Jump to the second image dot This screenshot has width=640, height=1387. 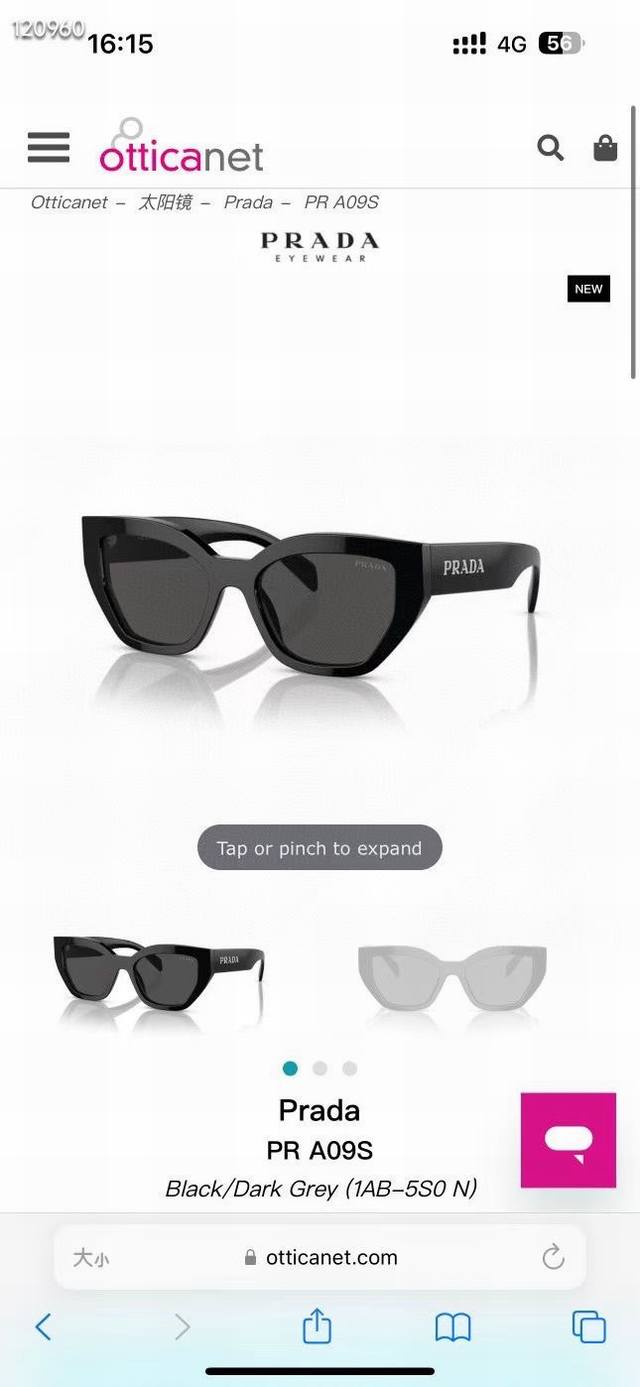tap(320, 1068)
